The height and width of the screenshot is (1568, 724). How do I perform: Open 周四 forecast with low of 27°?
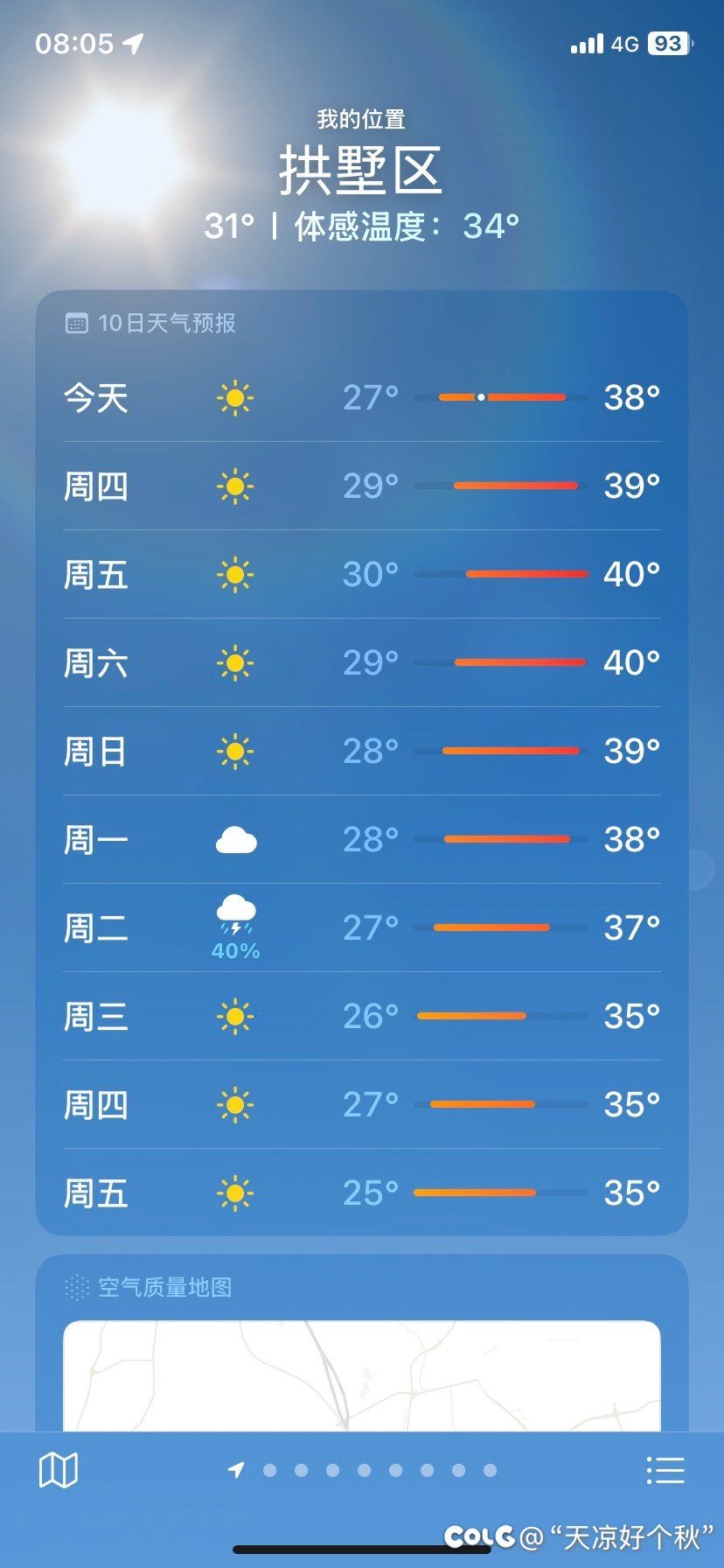click(x=362, y=1104)
